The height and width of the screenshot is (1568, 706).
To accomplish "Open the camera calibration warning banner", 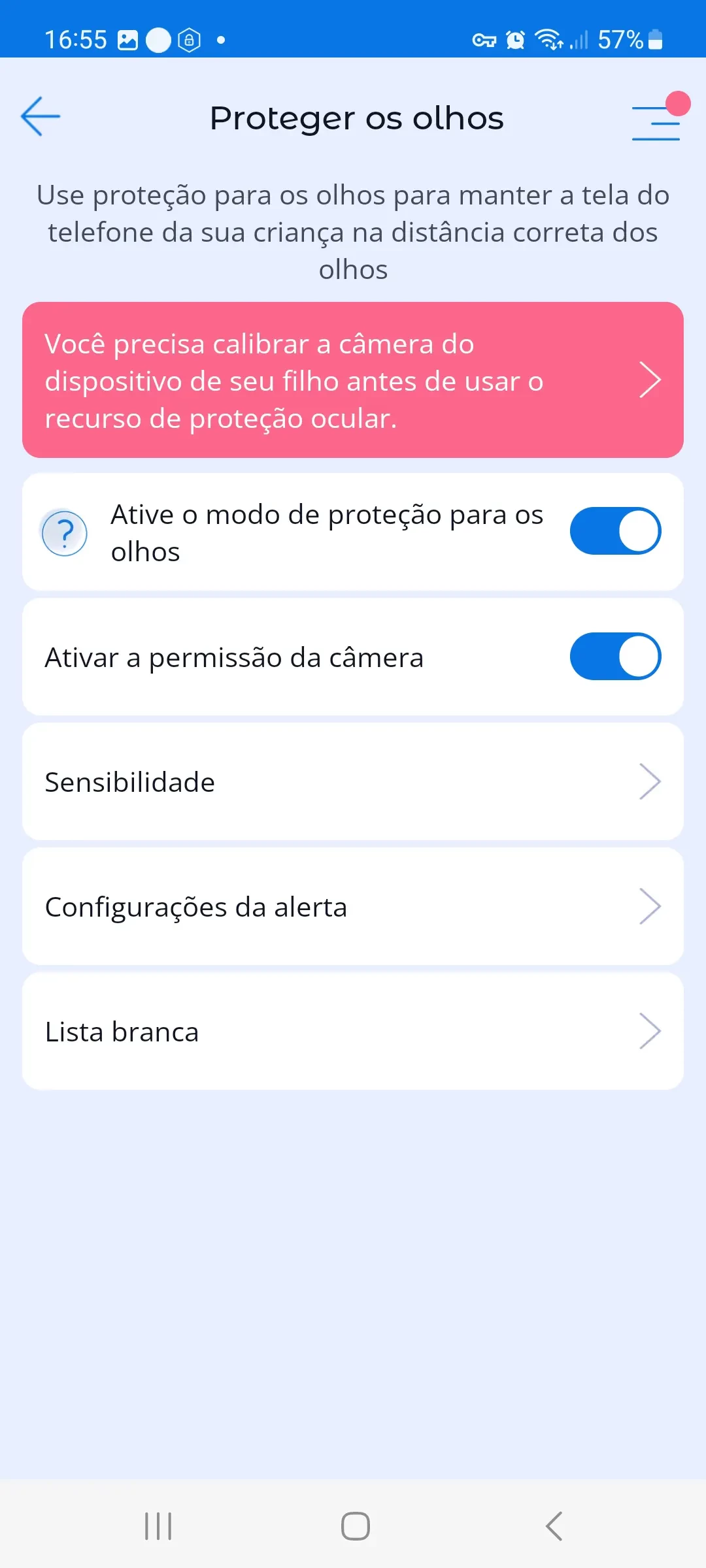I will coord(353,380).
